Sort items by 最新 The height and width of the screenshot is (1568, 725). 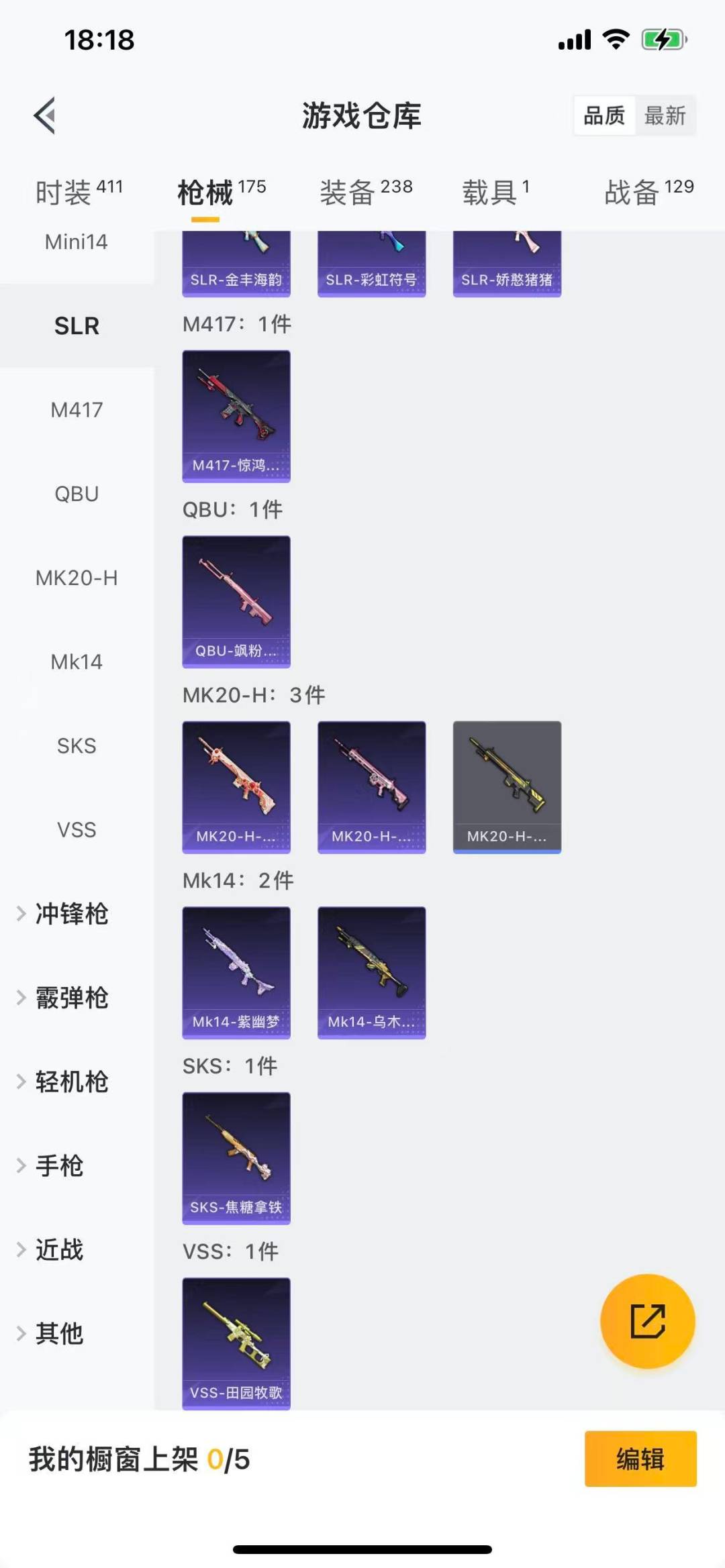pos(665,115)
